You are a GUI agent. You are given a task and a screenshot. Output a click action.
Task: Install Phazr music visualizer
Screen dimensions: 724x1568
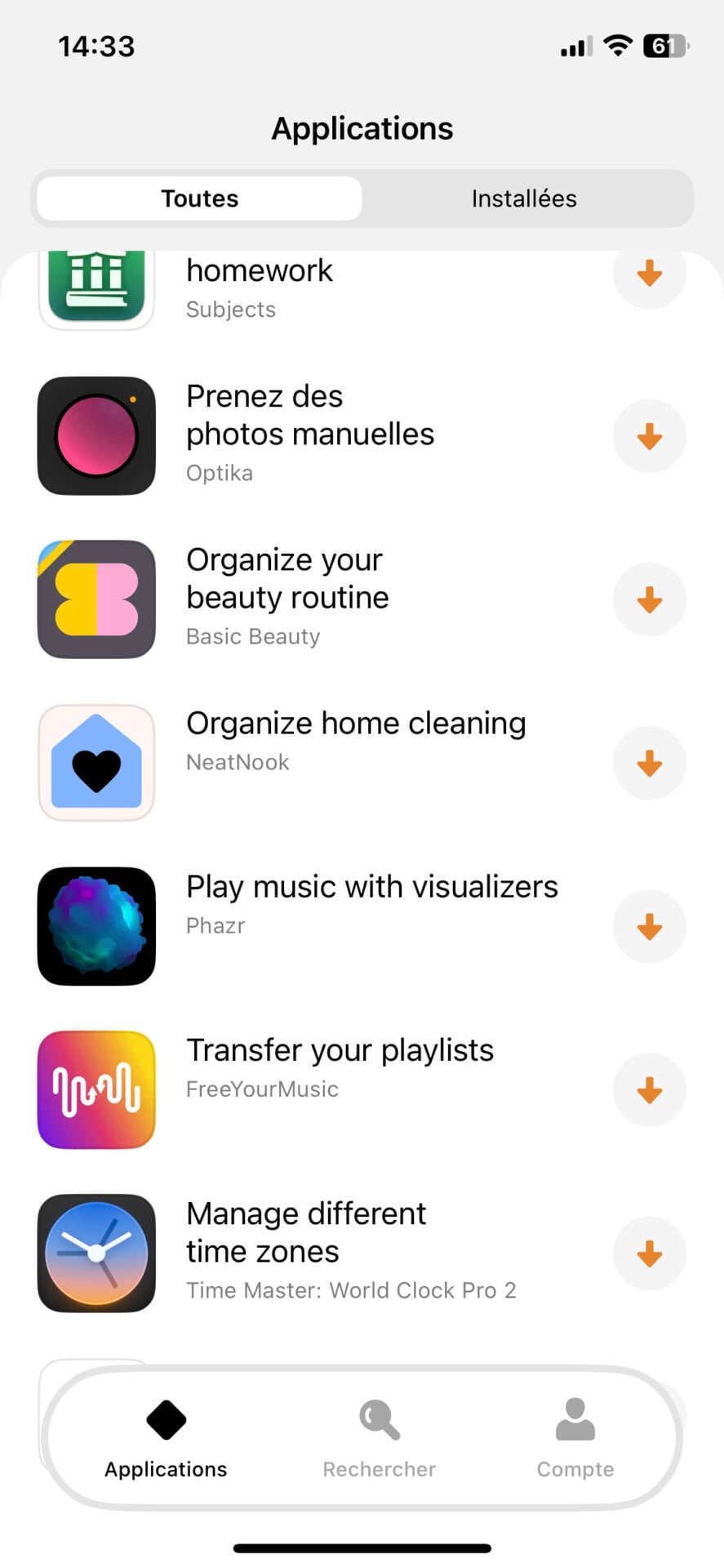tap(649, 926)
